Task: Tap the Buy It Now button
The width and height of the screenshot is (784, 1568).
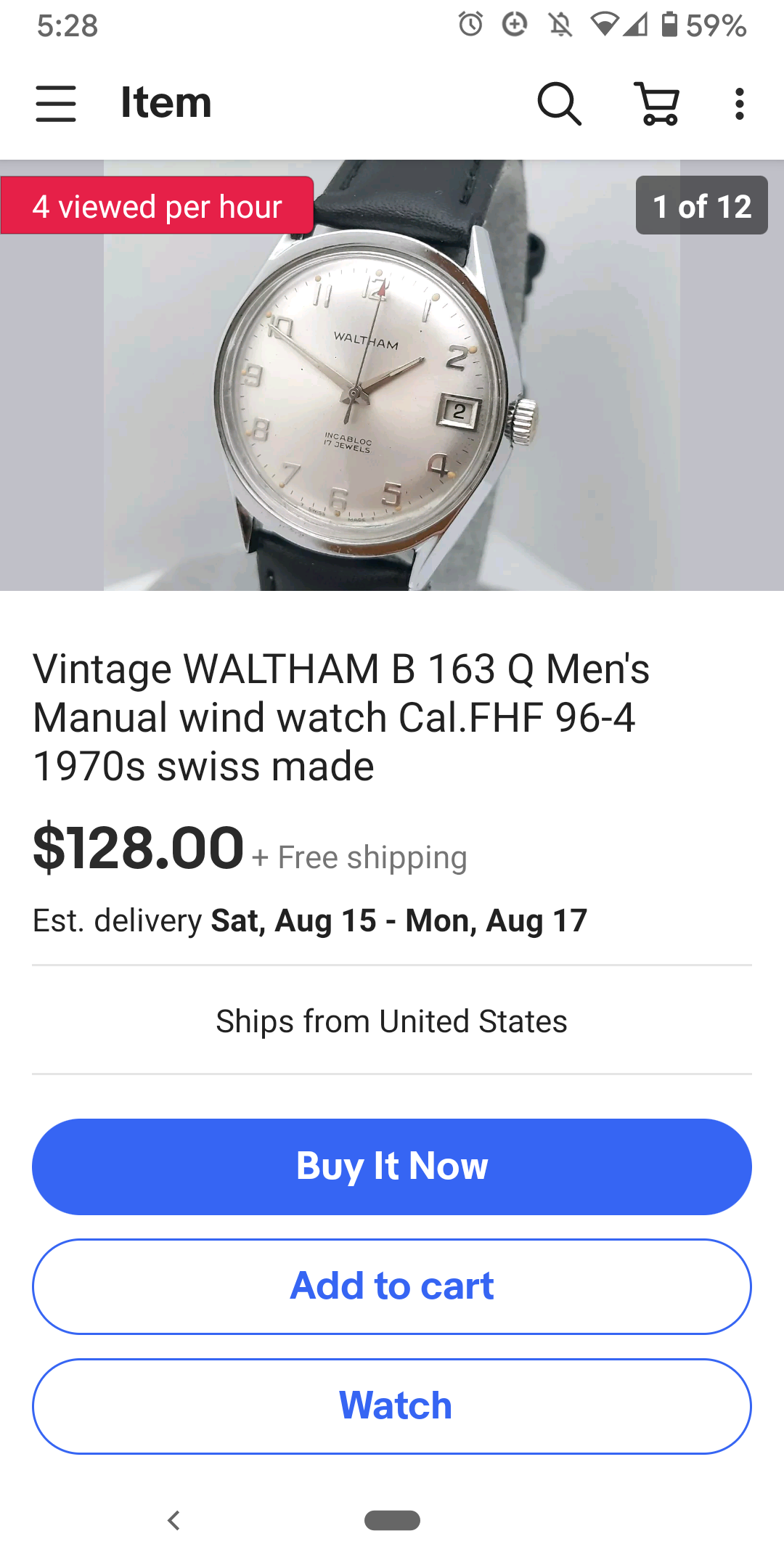Action: (392, 1167)
